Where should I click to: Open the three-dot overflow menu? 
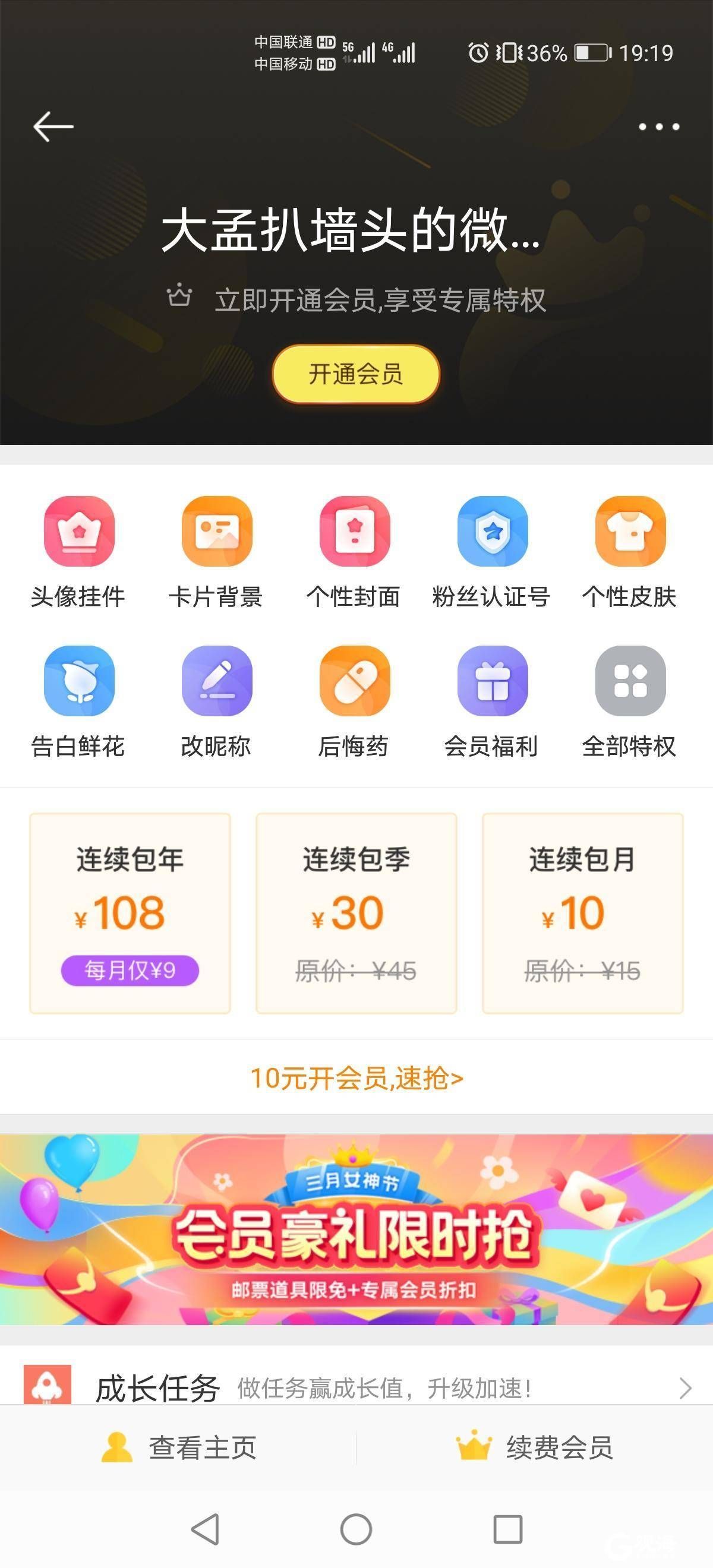point(659,127)
